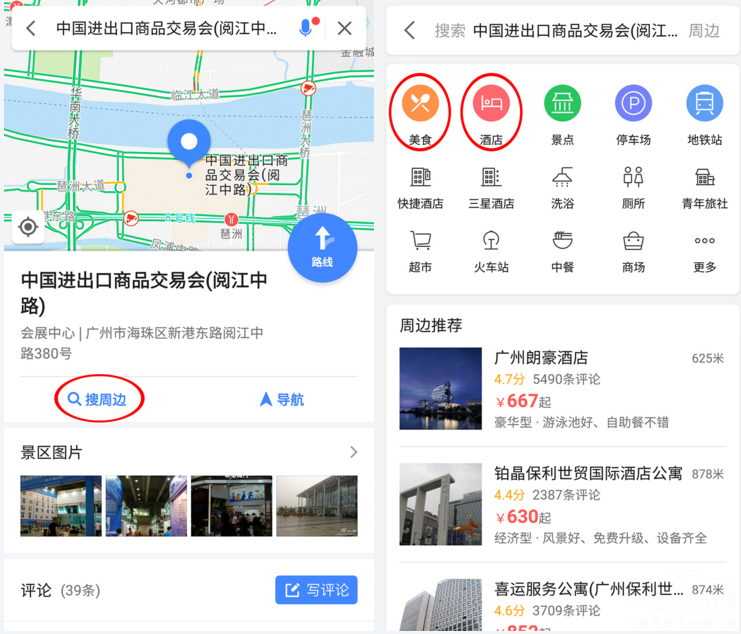Go back from the left search bar

point(31,29)
